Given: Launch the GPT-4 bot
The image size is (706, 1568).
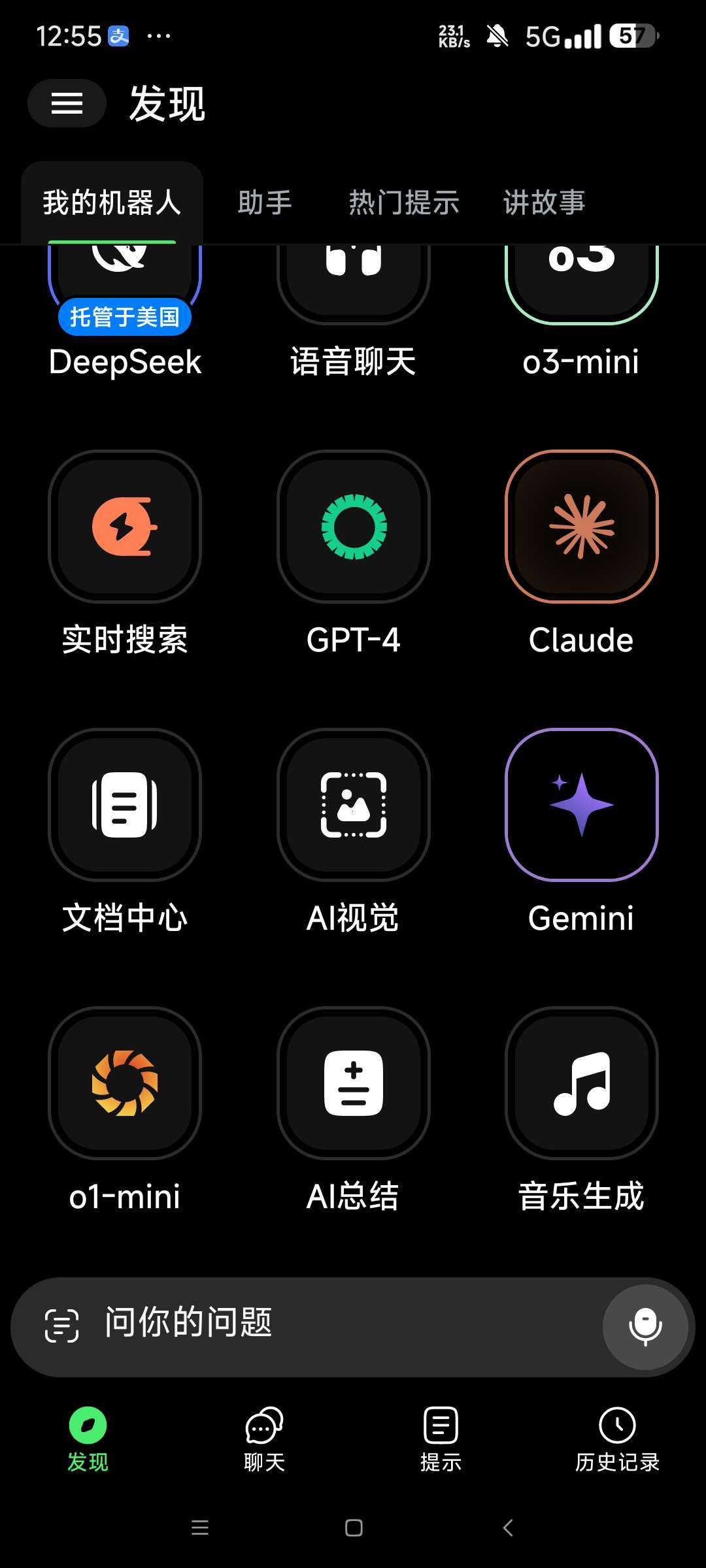Looking at the screenshot, I should 354,527.
